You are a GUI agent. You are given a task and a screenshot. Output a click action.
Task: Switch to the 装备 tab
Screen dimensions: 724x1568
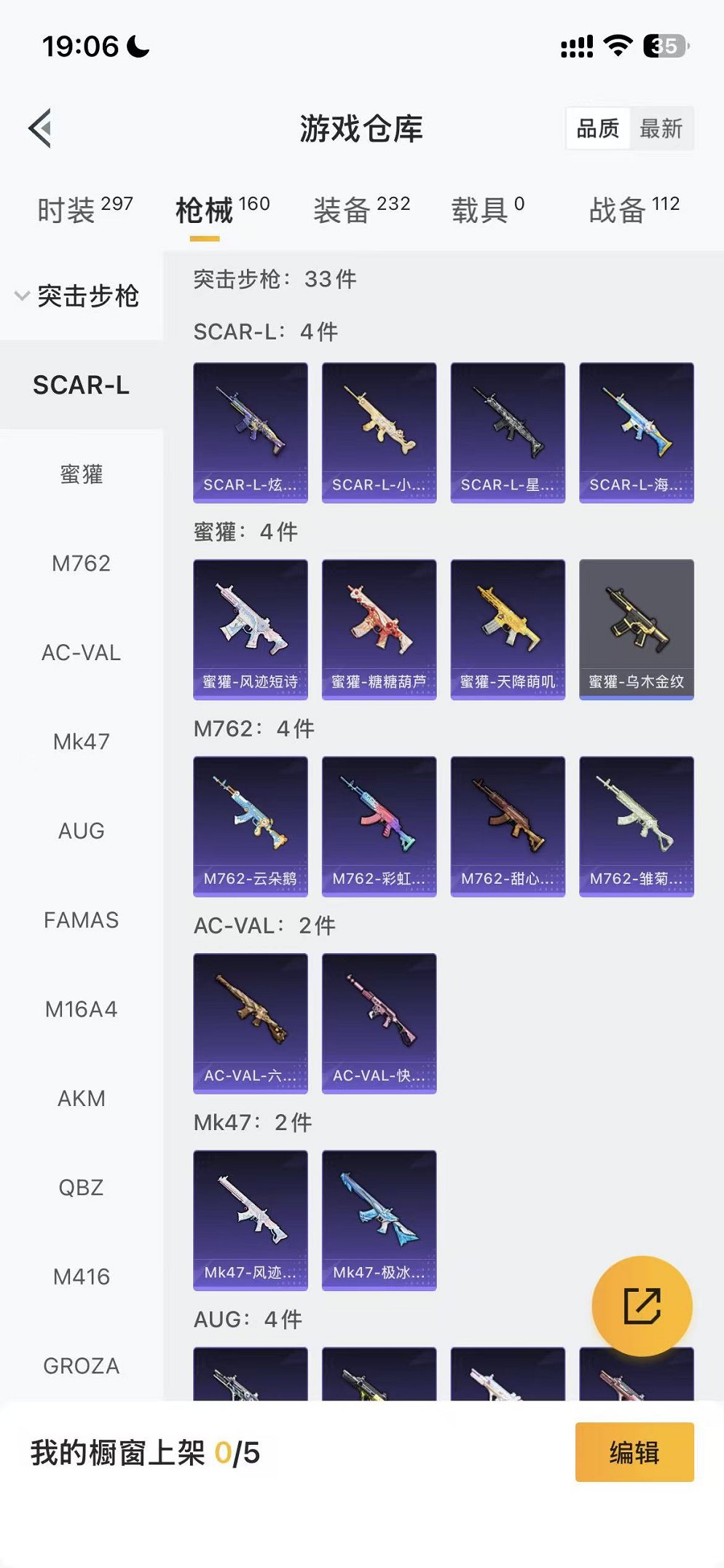click(361, 210)
